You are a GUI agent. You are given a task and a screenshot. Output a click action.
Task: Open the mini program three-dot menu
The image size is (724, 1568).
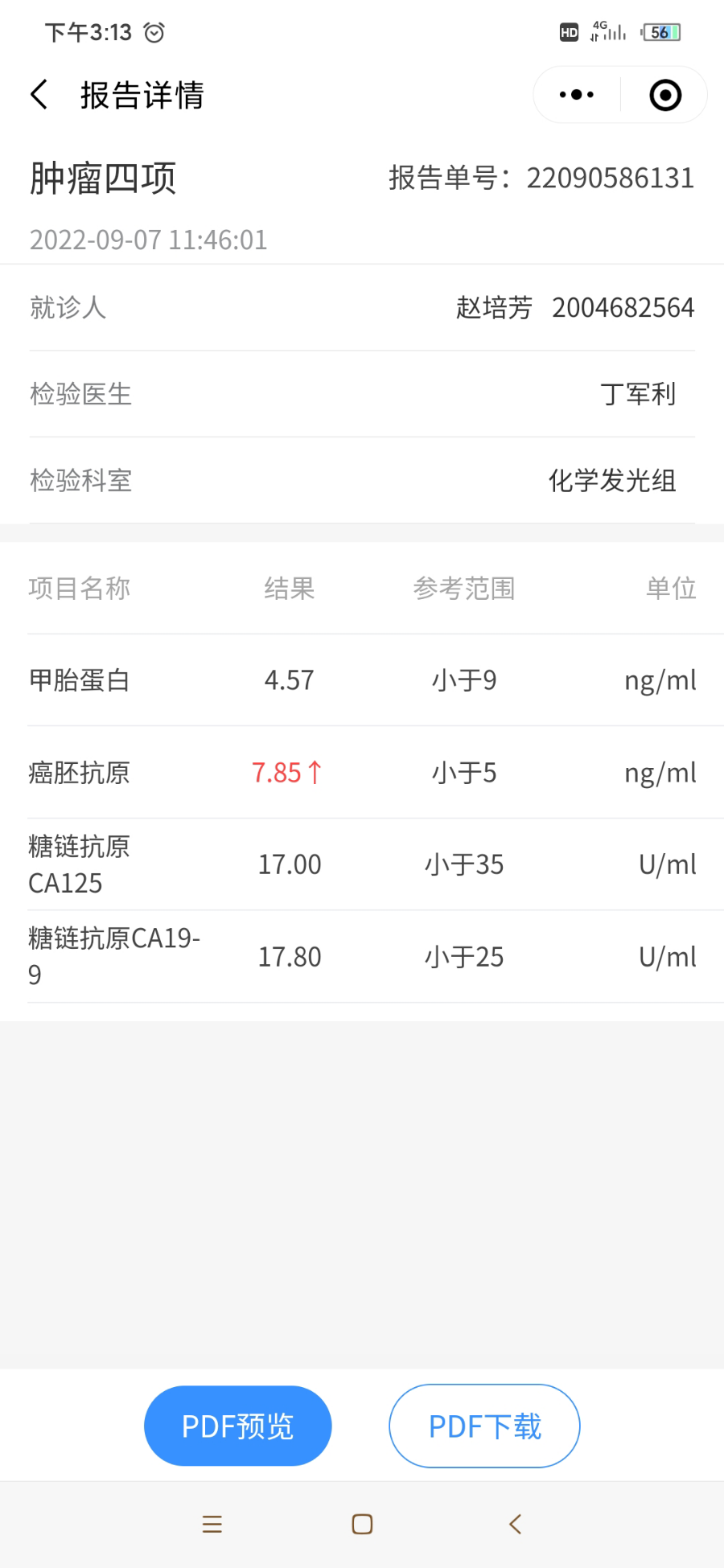577,95
